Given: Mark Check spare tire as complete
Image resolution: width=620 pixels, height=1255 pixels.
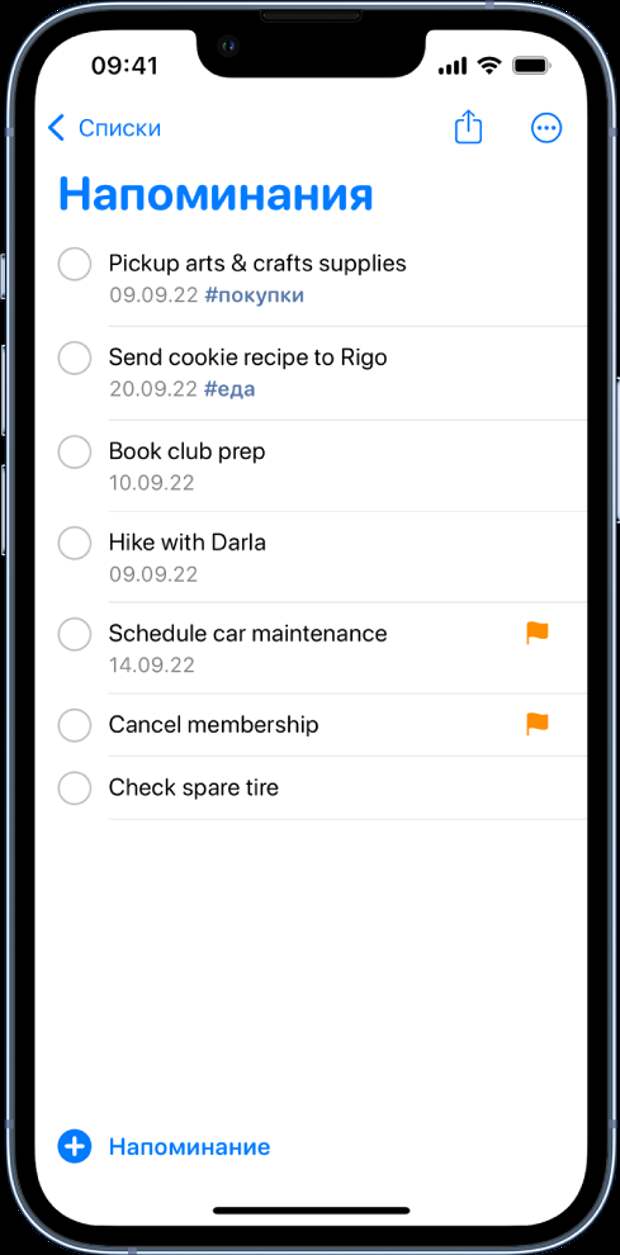Looking at the screenshot, I should tap(75, 788).
